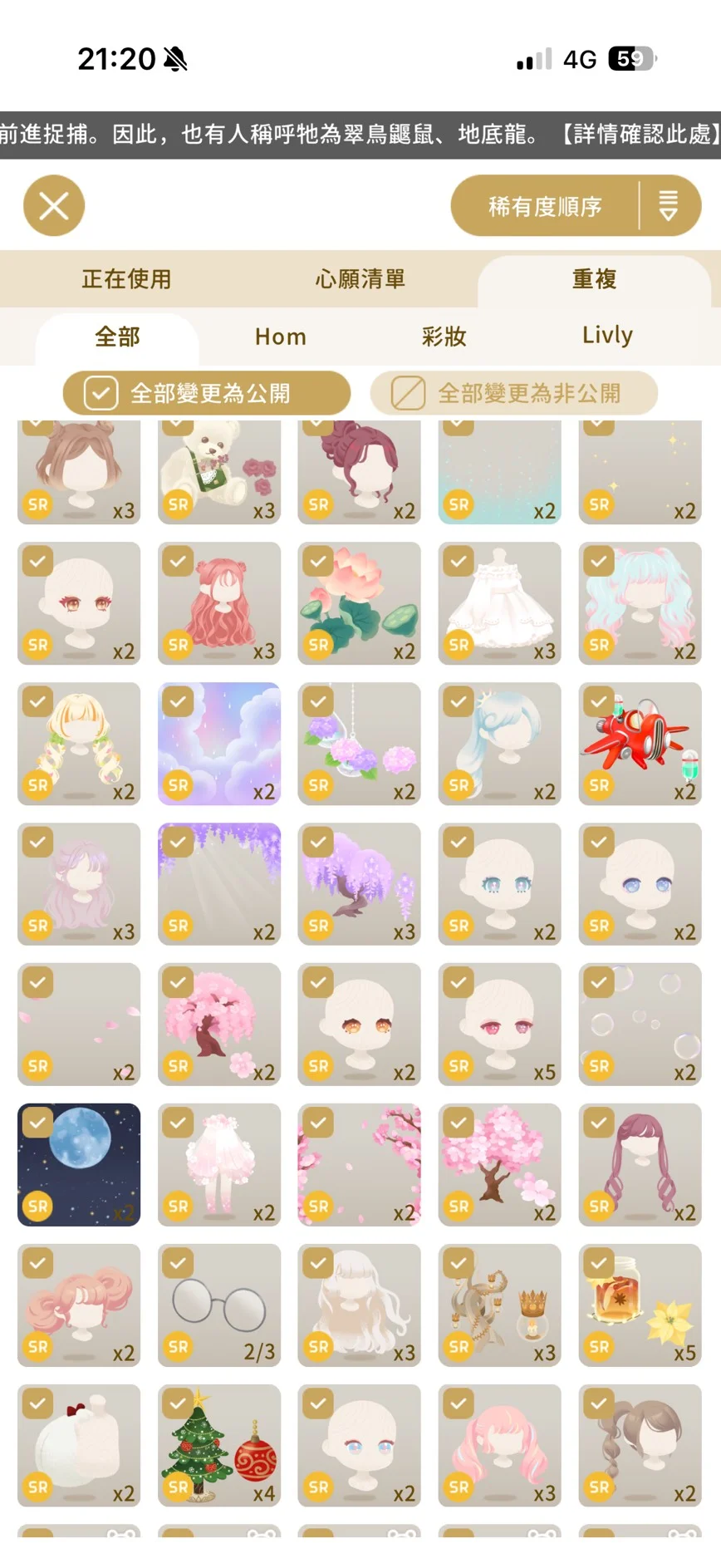
Task: Show the 全部 category
Action: click(x=117, y=337)
